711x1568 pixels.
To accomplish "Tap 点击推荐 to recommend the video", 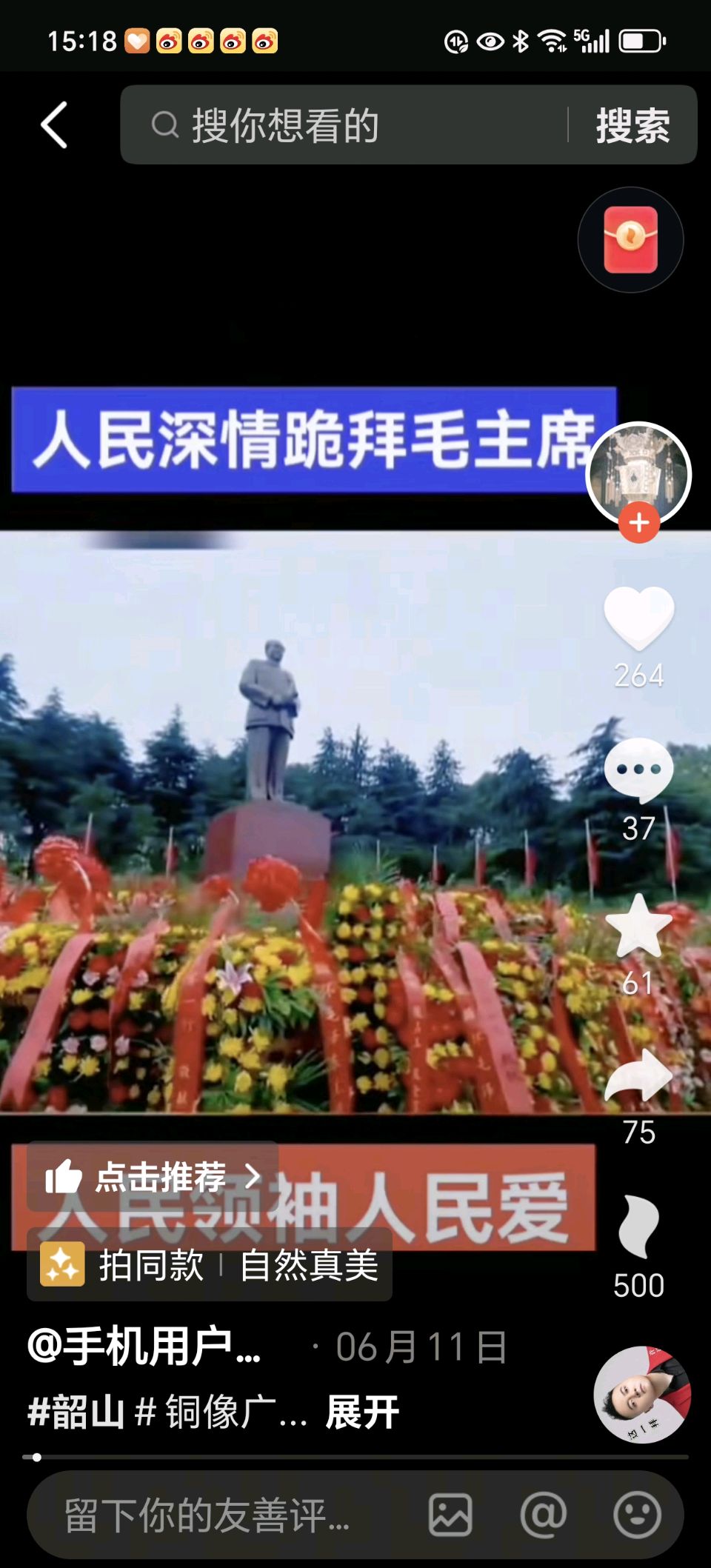I will (152, 1177).
